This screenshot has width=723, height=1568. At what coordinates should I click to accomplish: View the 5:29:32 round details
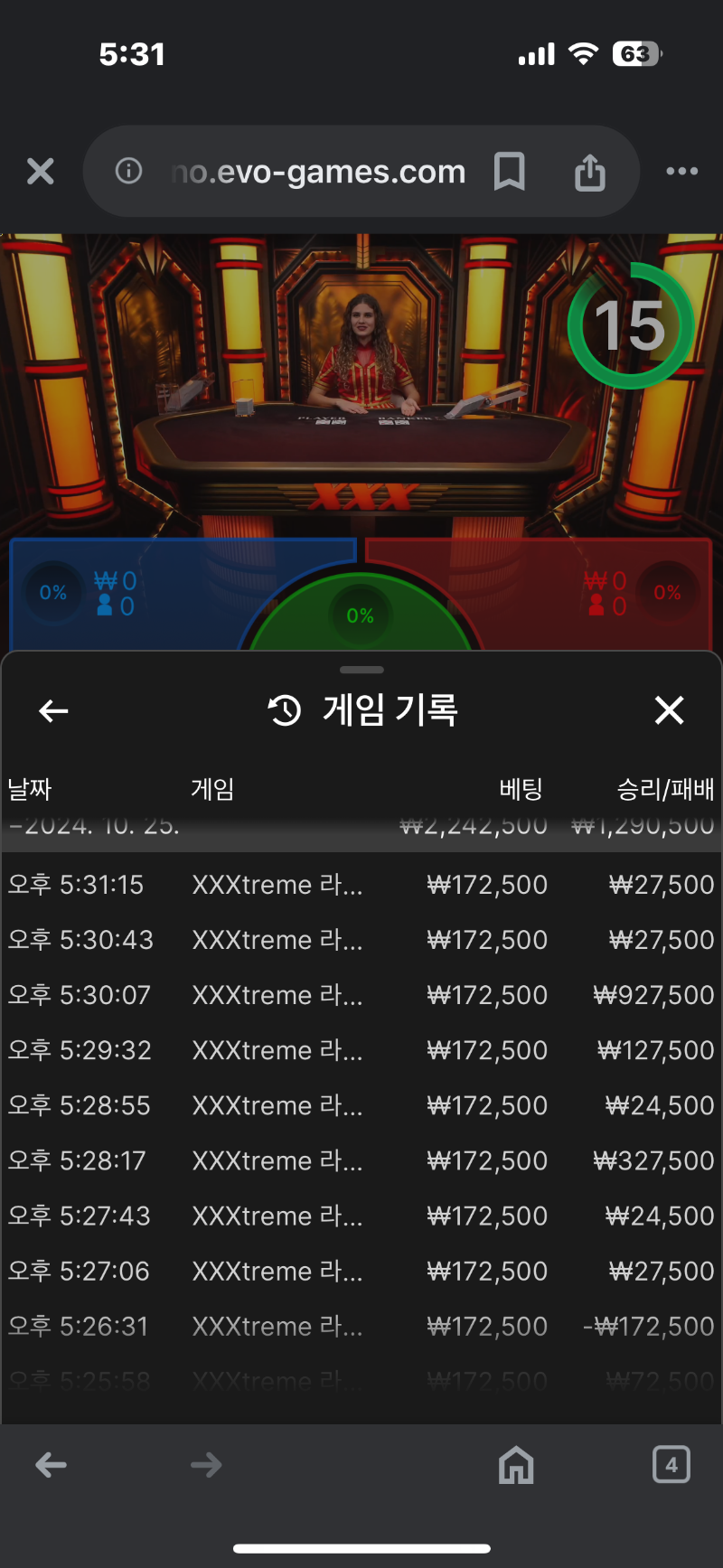coord(361,1050)
